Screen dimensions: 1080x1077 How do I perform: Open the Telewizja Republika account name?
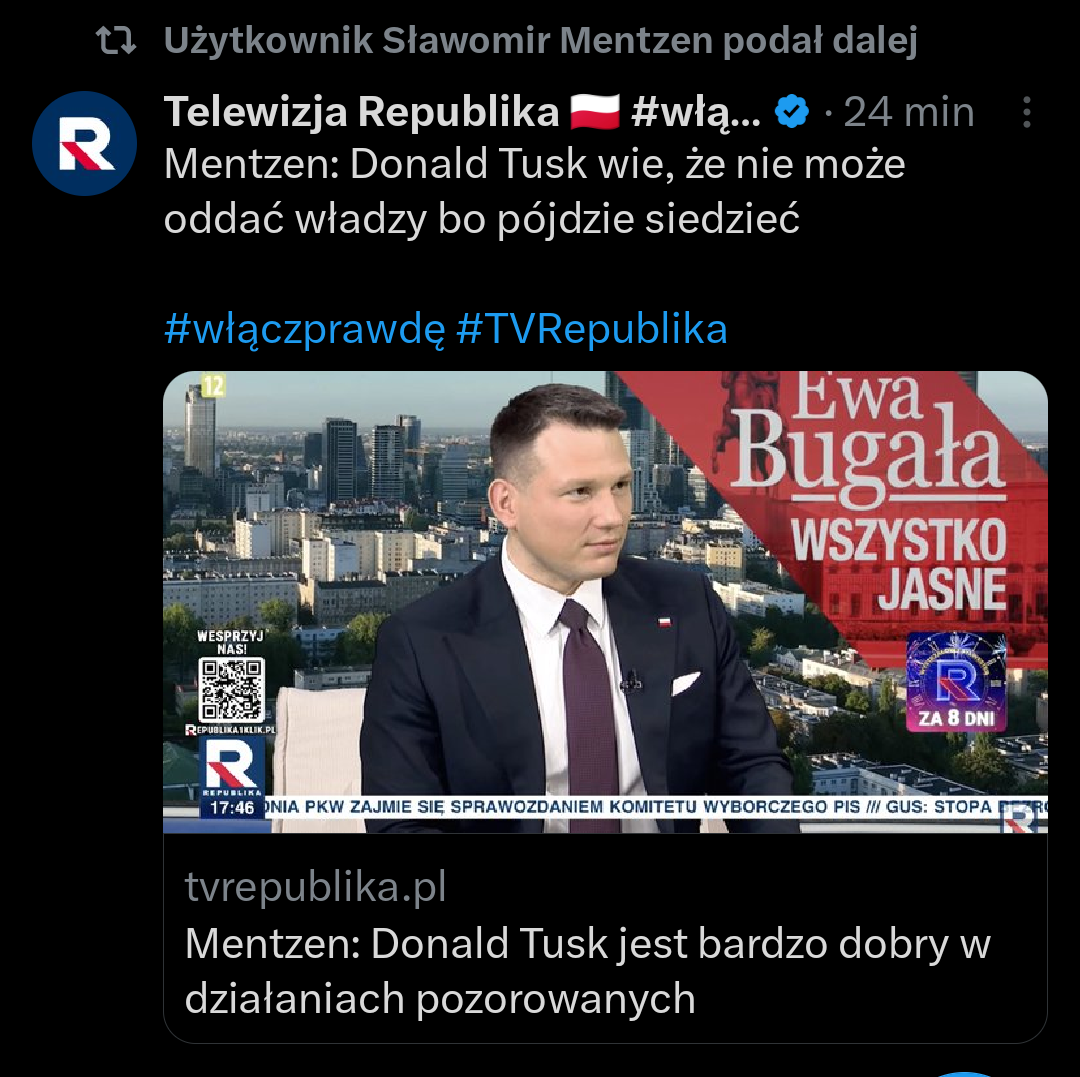(360, 112)
